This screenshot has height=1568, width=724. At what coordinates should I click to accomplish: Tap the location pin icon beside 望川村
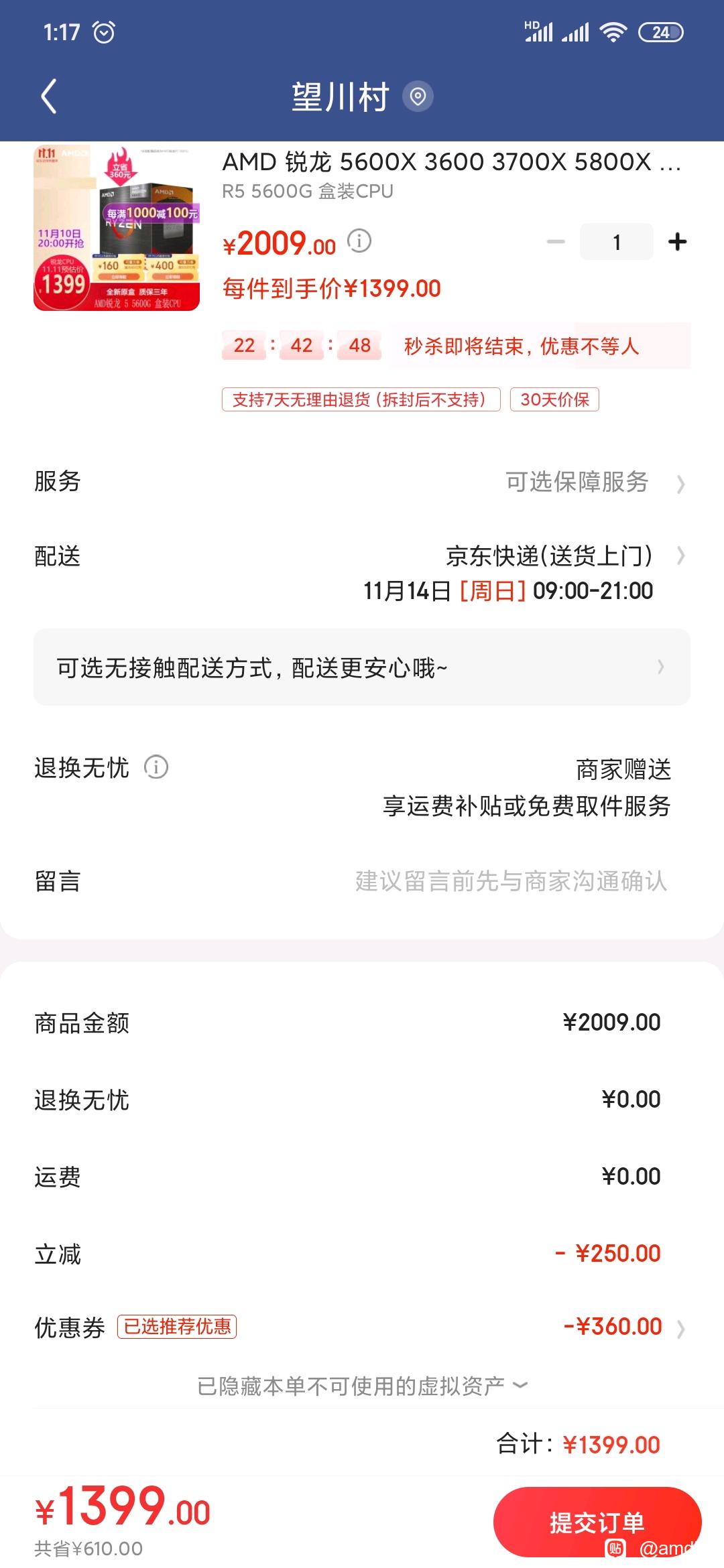click(418, 97)
